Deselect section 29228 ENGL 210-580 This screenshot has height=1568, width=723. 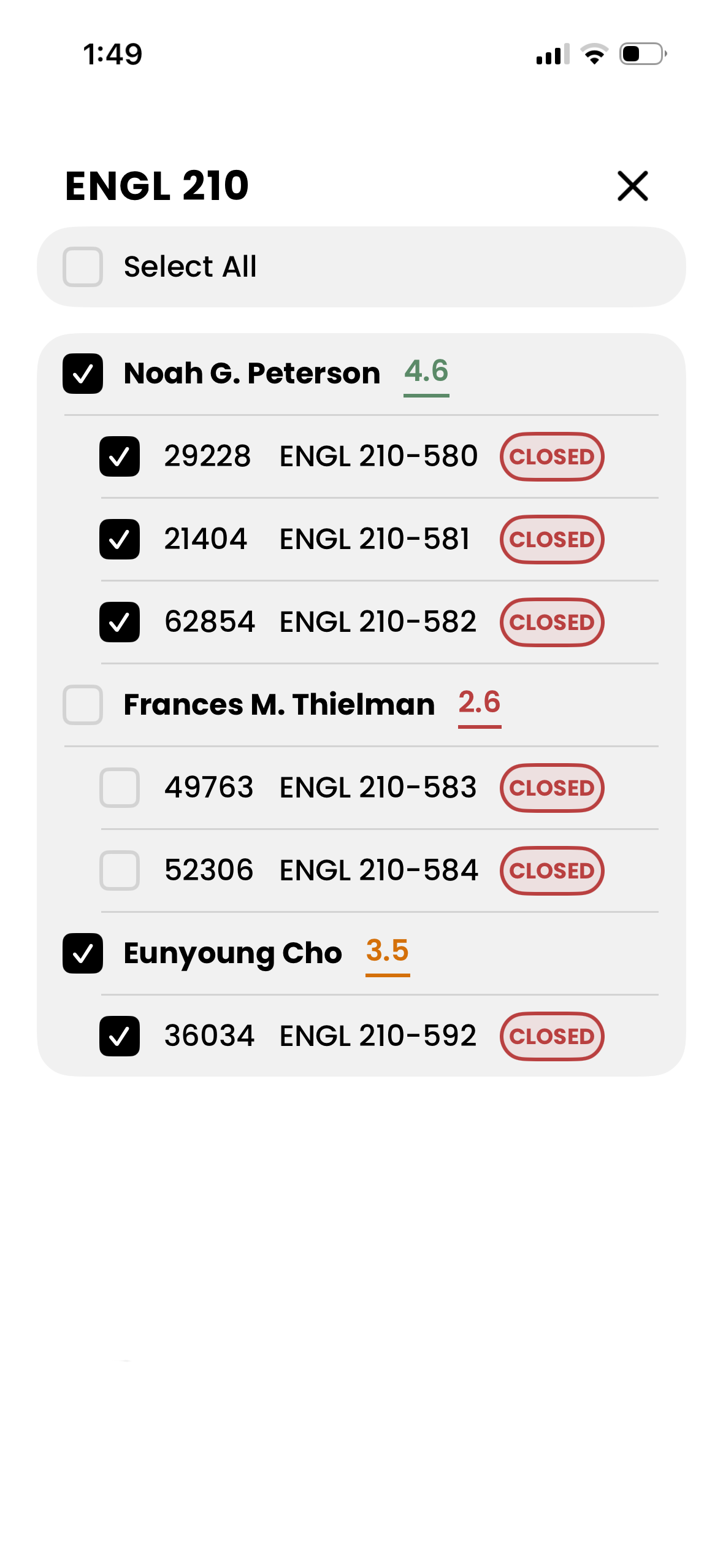[x=120, y=456]
